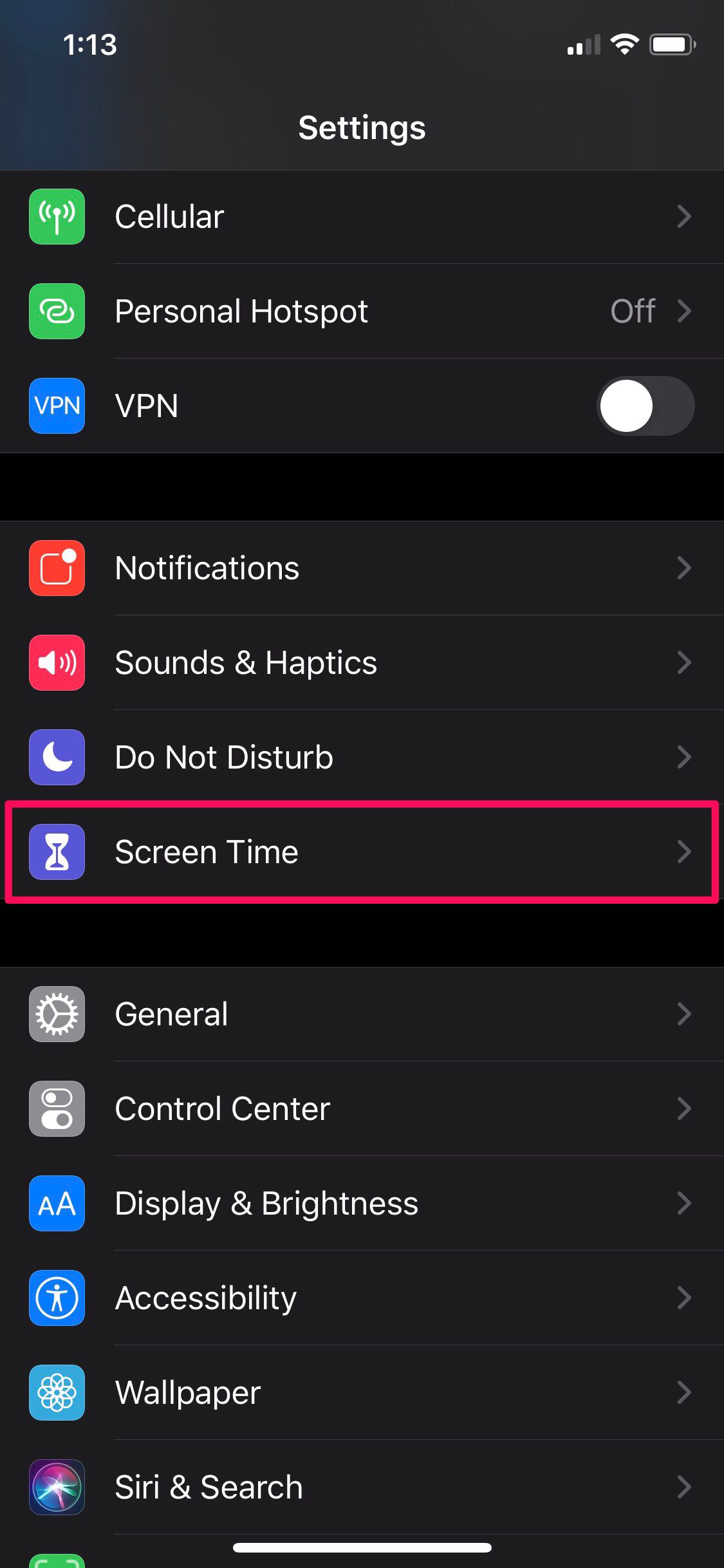Turn on the VPN switch
724x1568 pixels.
coord(645,406)
